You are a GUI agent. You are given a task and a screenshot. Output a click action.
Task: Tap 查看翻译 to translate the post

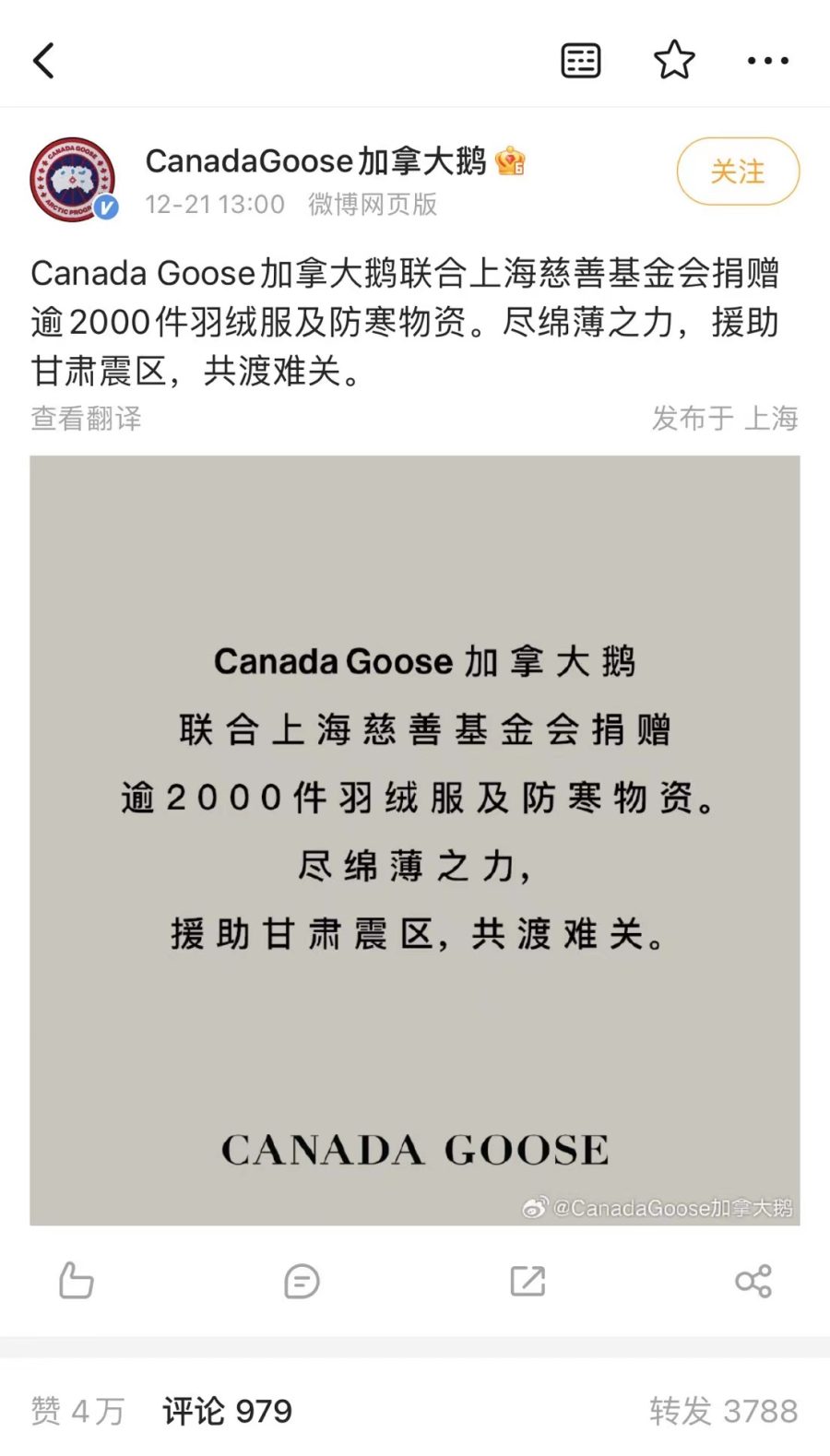pos(87,419)
